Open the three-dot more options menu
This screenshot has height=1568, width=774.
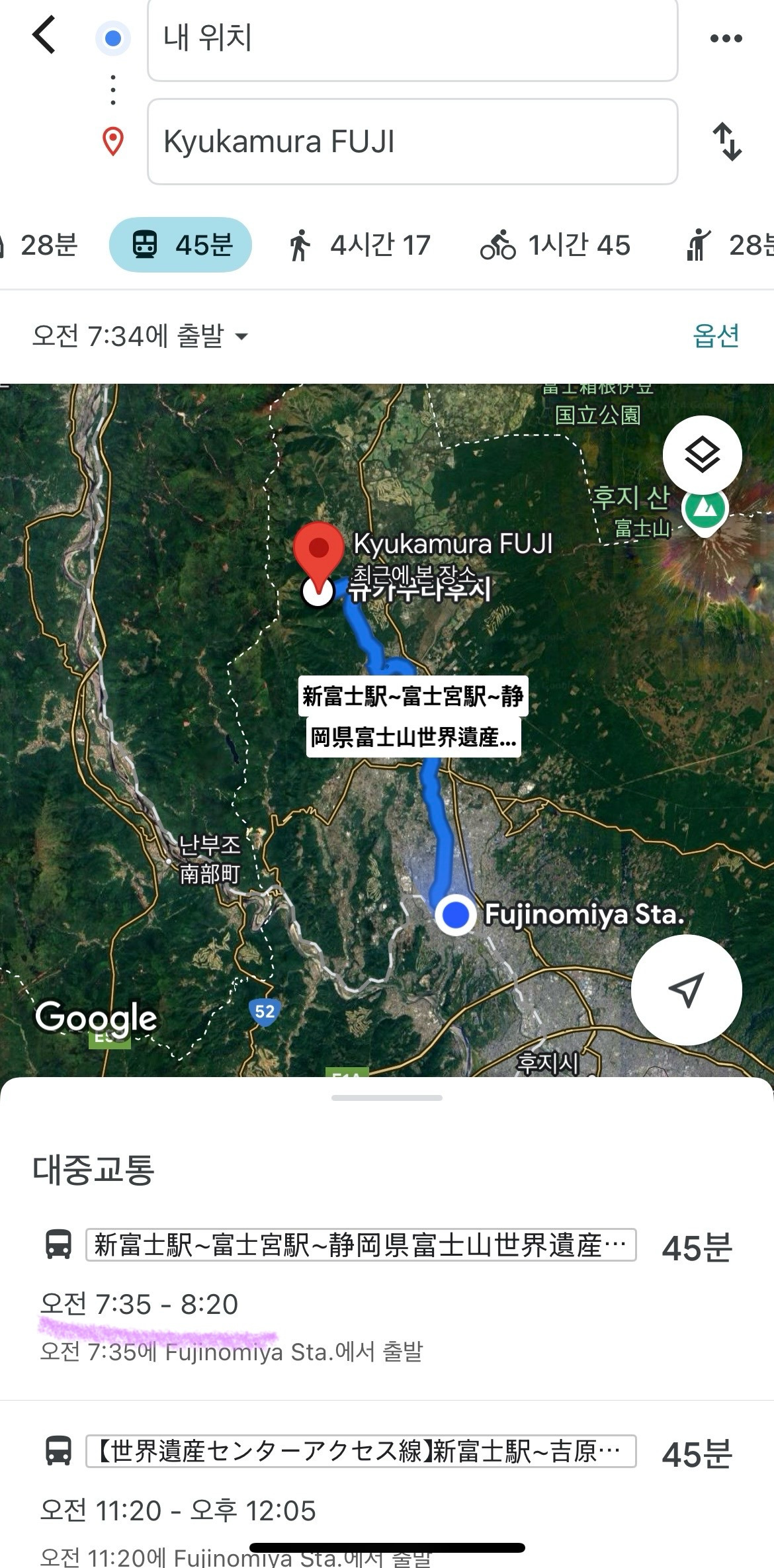(726, 38)
